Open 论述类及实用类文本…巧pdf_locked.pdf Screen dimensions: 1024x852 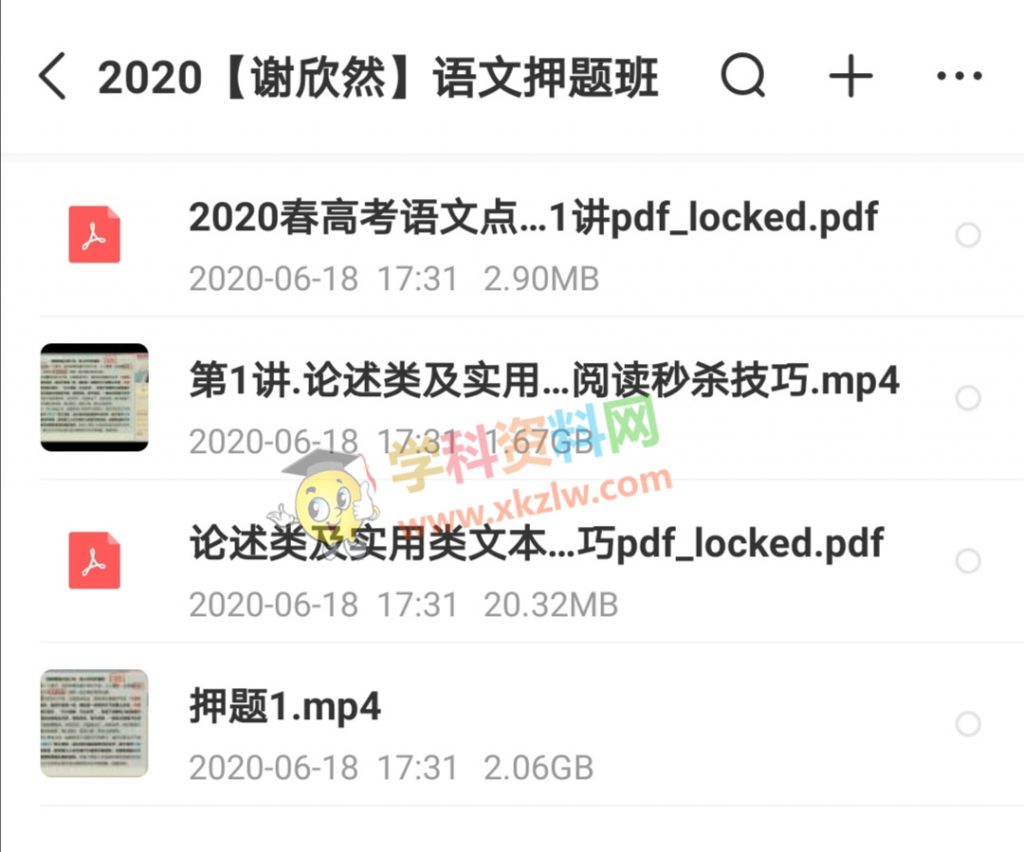536,543
